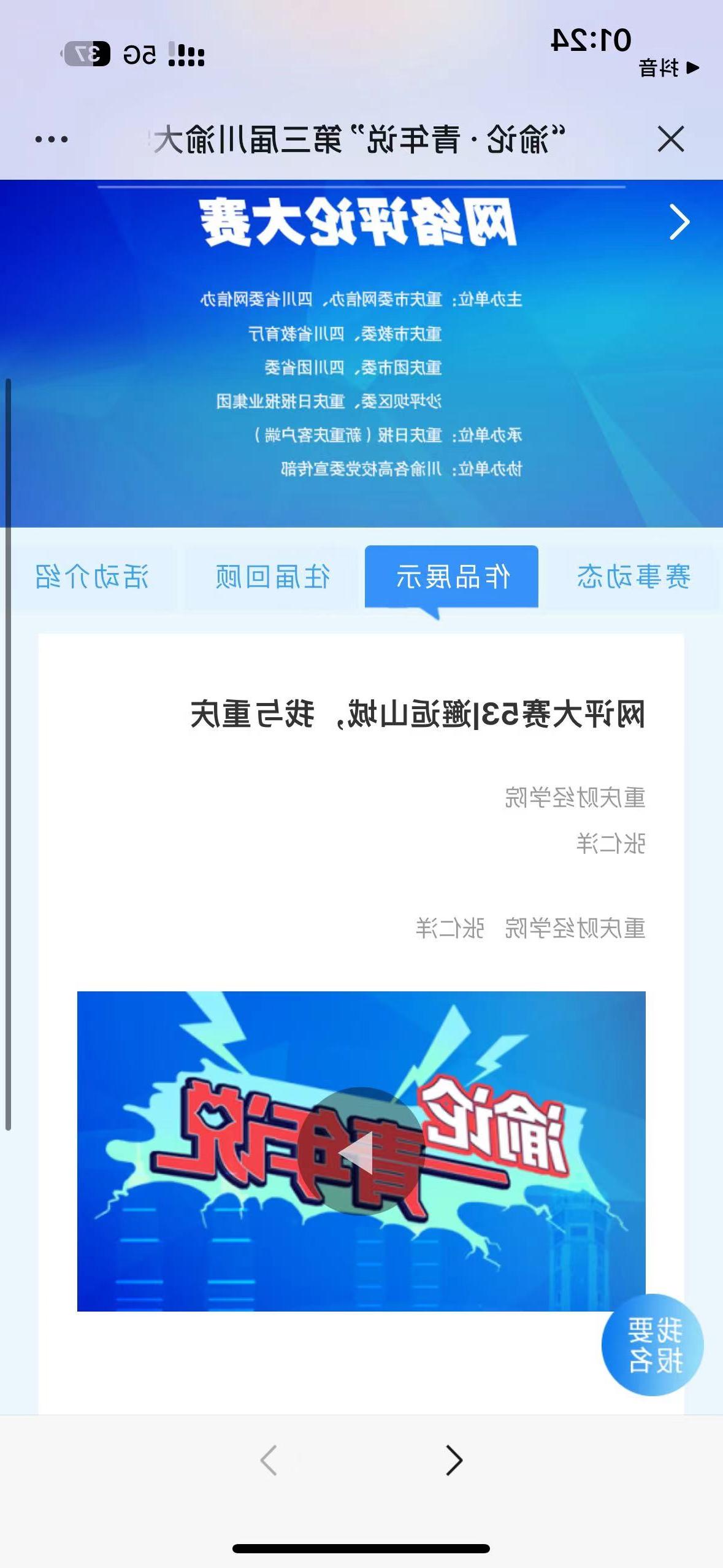723x1568 pixels.
Task: Advance the banner using the white chevron
Action: (x=679, y=222)
